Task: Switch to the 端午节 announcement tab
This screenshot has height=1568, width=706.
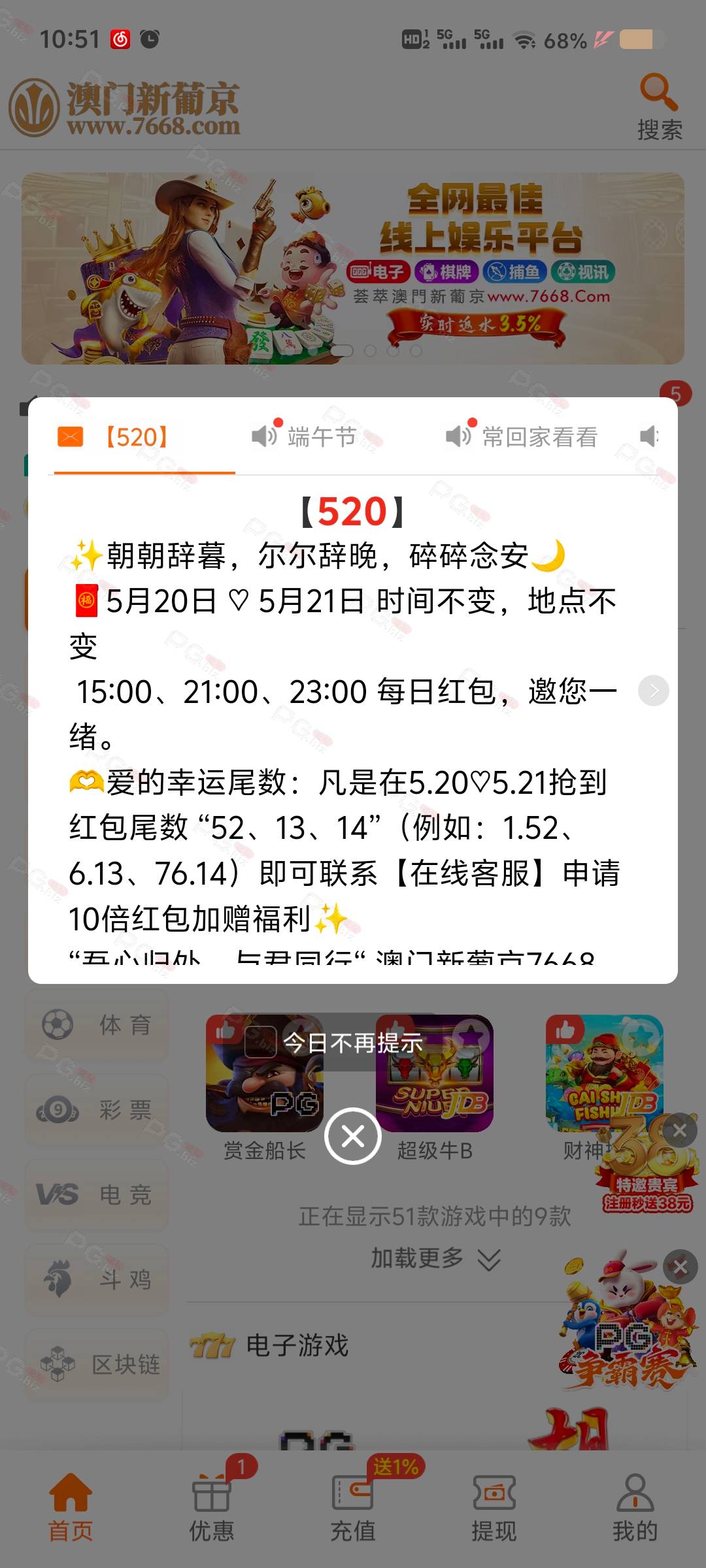Action: coord(305,436)
